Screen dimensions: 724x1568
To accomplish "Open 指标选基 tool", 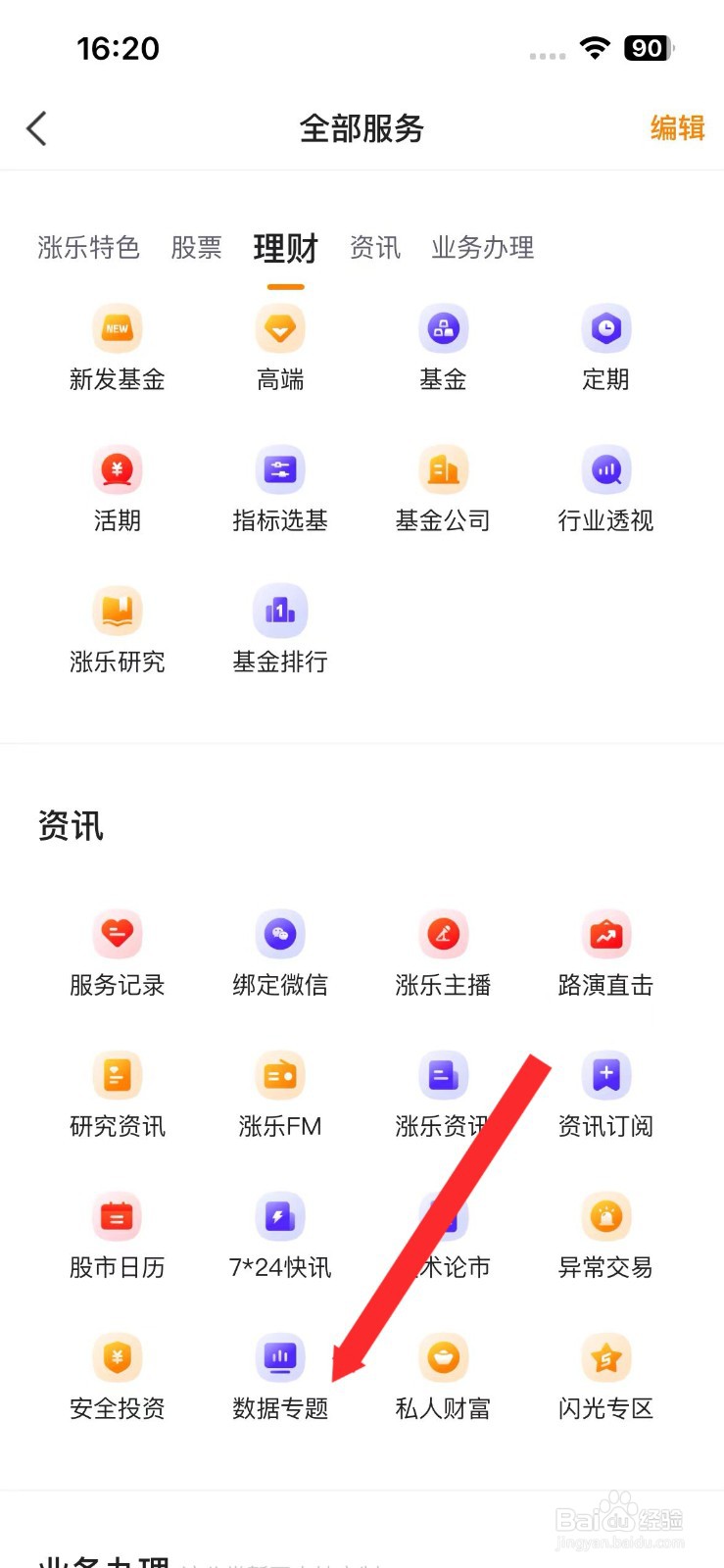I will click(280, 488).
